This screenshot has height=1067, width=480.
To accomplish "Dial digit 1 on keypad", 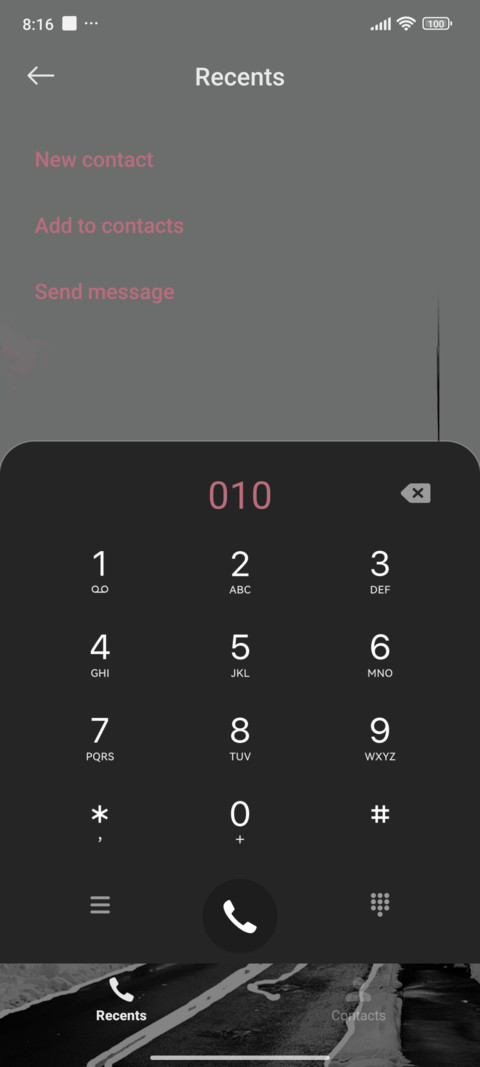I will click(x=100, y=573).
